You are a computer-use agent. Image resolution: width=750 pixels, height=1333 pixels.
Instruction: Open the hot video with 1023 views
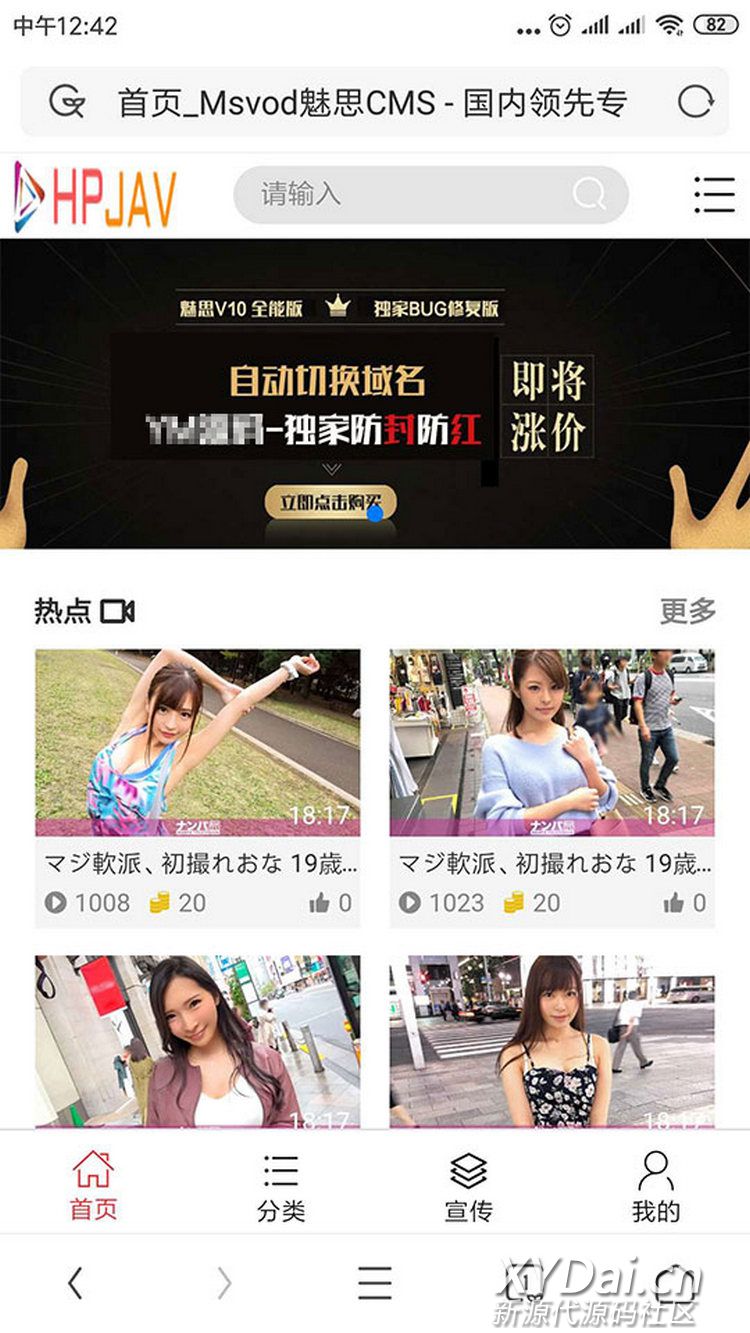tap(552, 743)
